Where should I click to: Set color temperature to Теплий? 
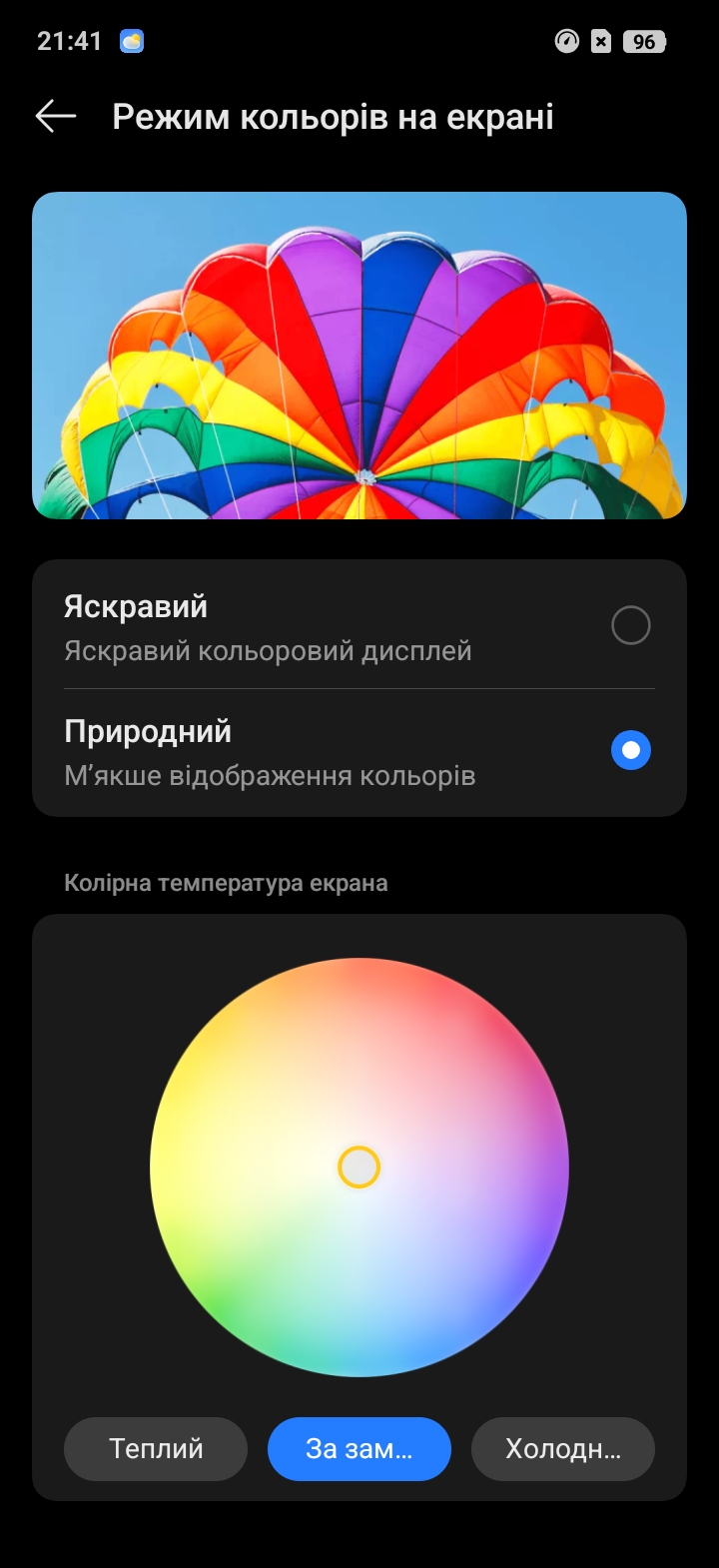(156, 1448)
